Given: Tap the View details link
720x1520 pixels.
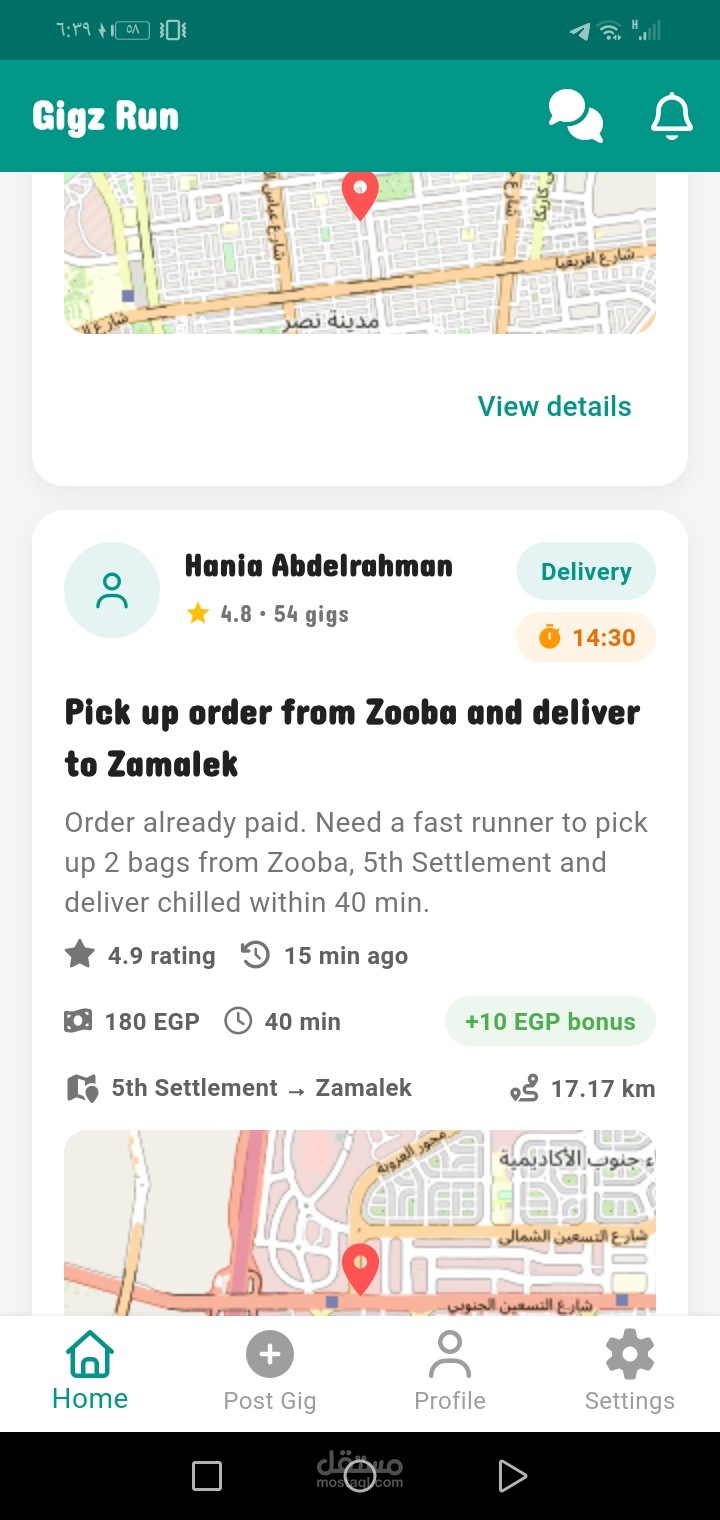Looking at the screenshot, I should [554, 406].
